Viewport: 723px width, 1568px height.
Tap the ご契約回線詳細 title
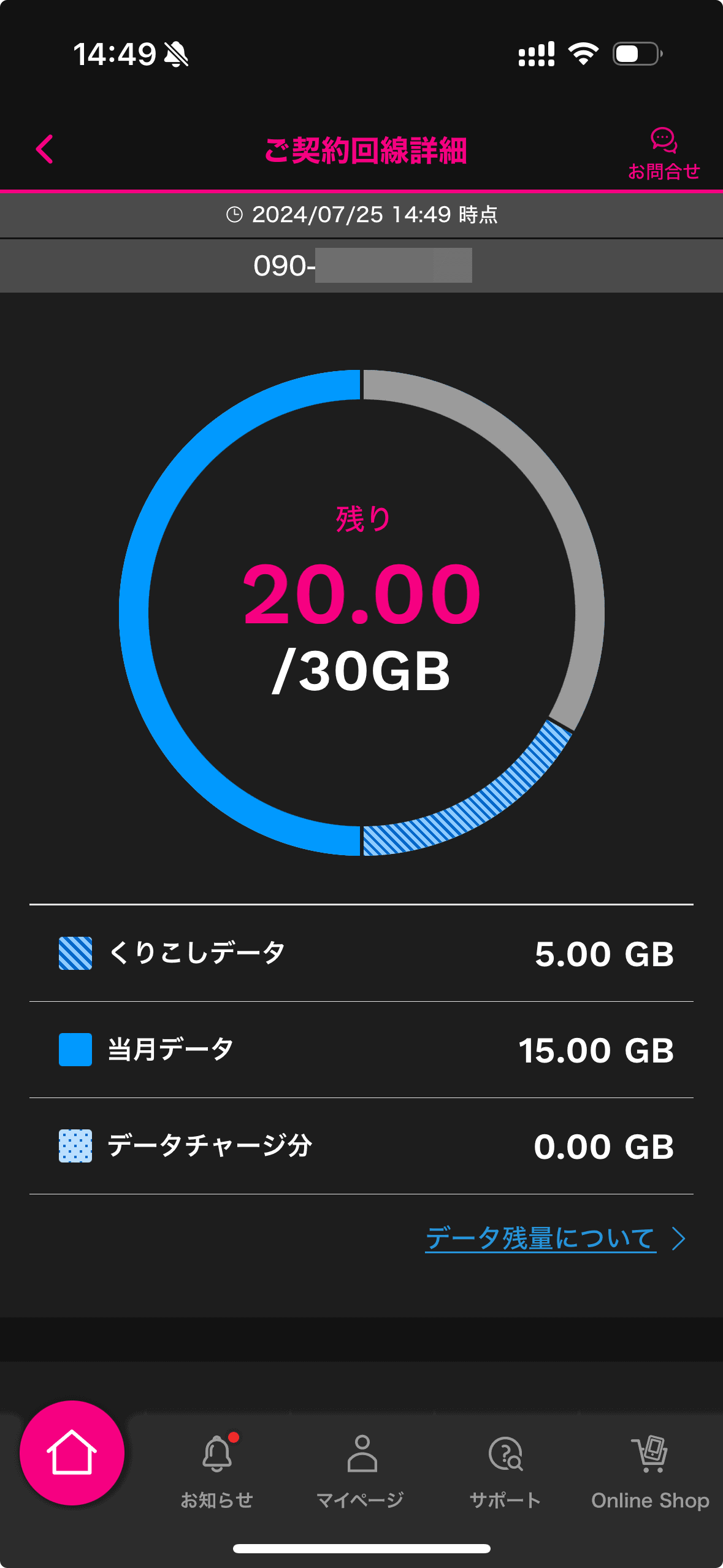(365, 150)
